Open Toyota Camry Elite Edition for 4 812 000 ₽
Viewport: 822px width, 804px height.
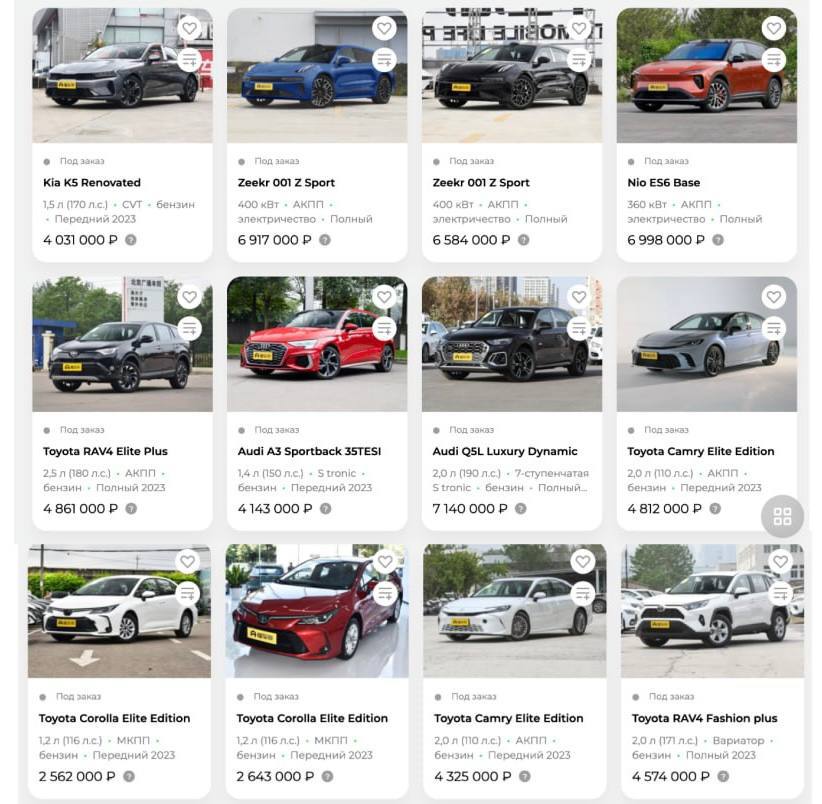(700, 451)
